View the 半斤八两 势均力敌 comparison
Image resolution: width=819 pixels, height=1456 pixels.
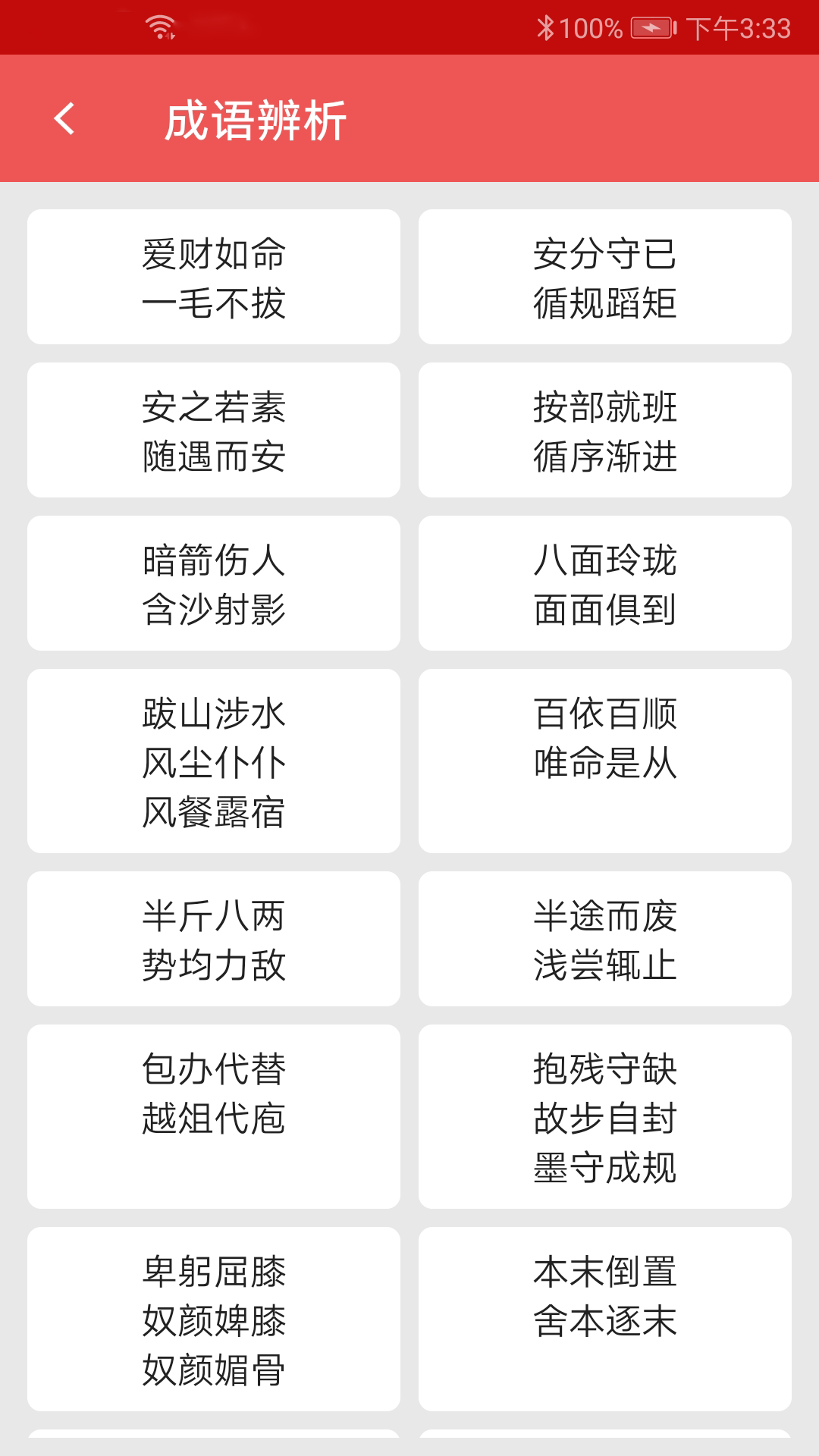coord(214,940)
